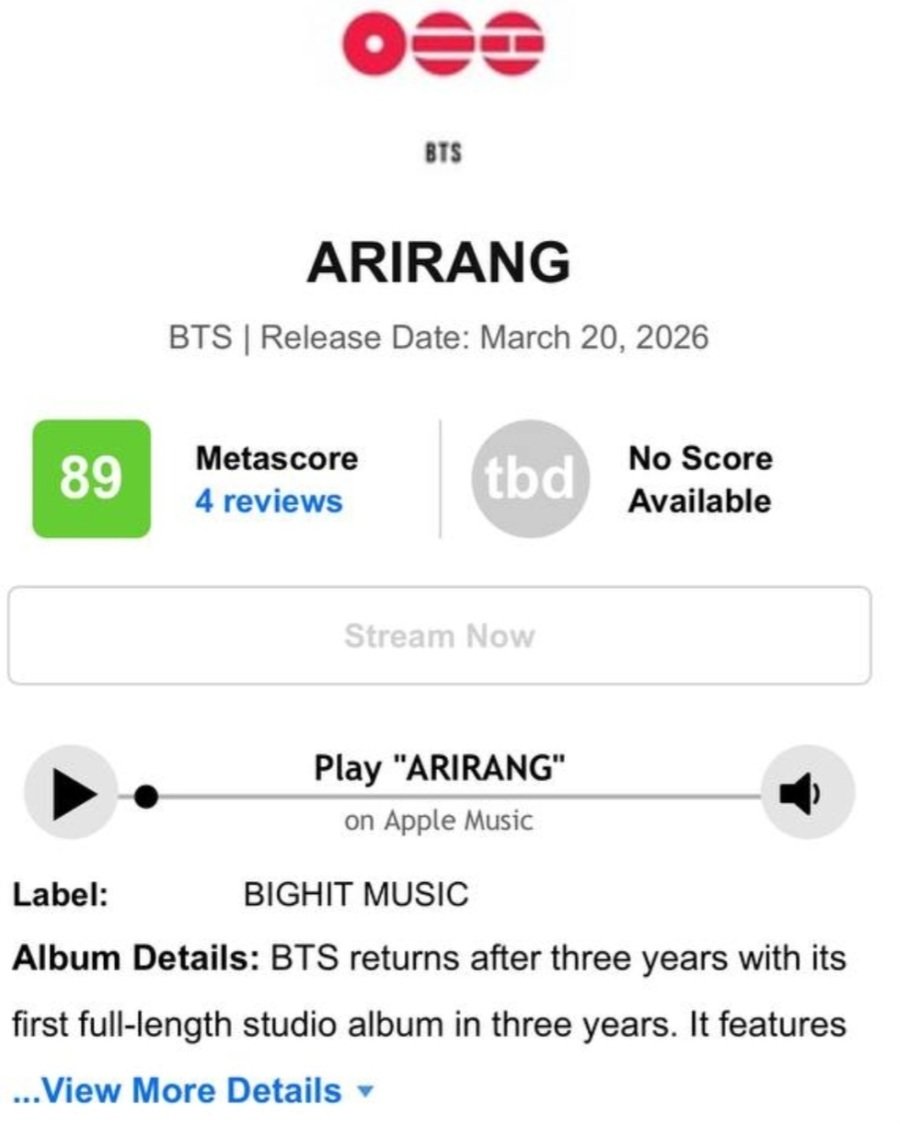The image size is (900, 1125).
Task: Mute the audio with the speaker icon
Action: click(807, 793)
